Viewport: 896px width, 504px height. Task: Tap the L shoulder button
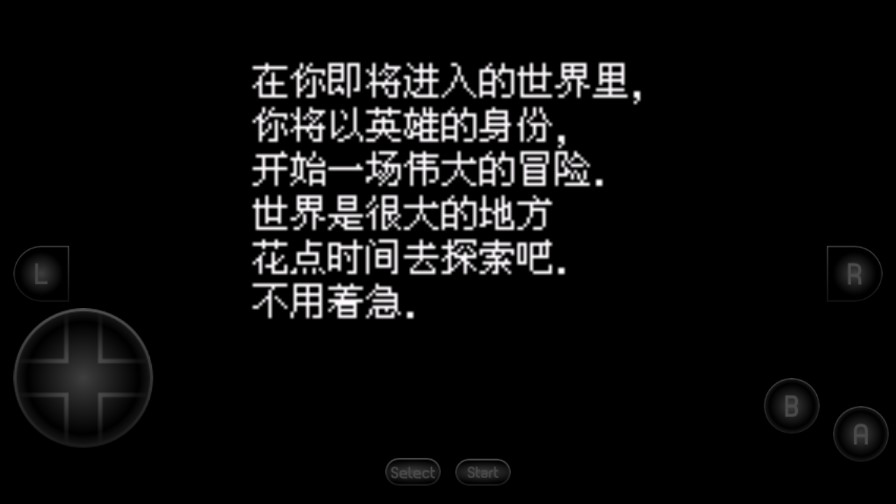point(41,273)
